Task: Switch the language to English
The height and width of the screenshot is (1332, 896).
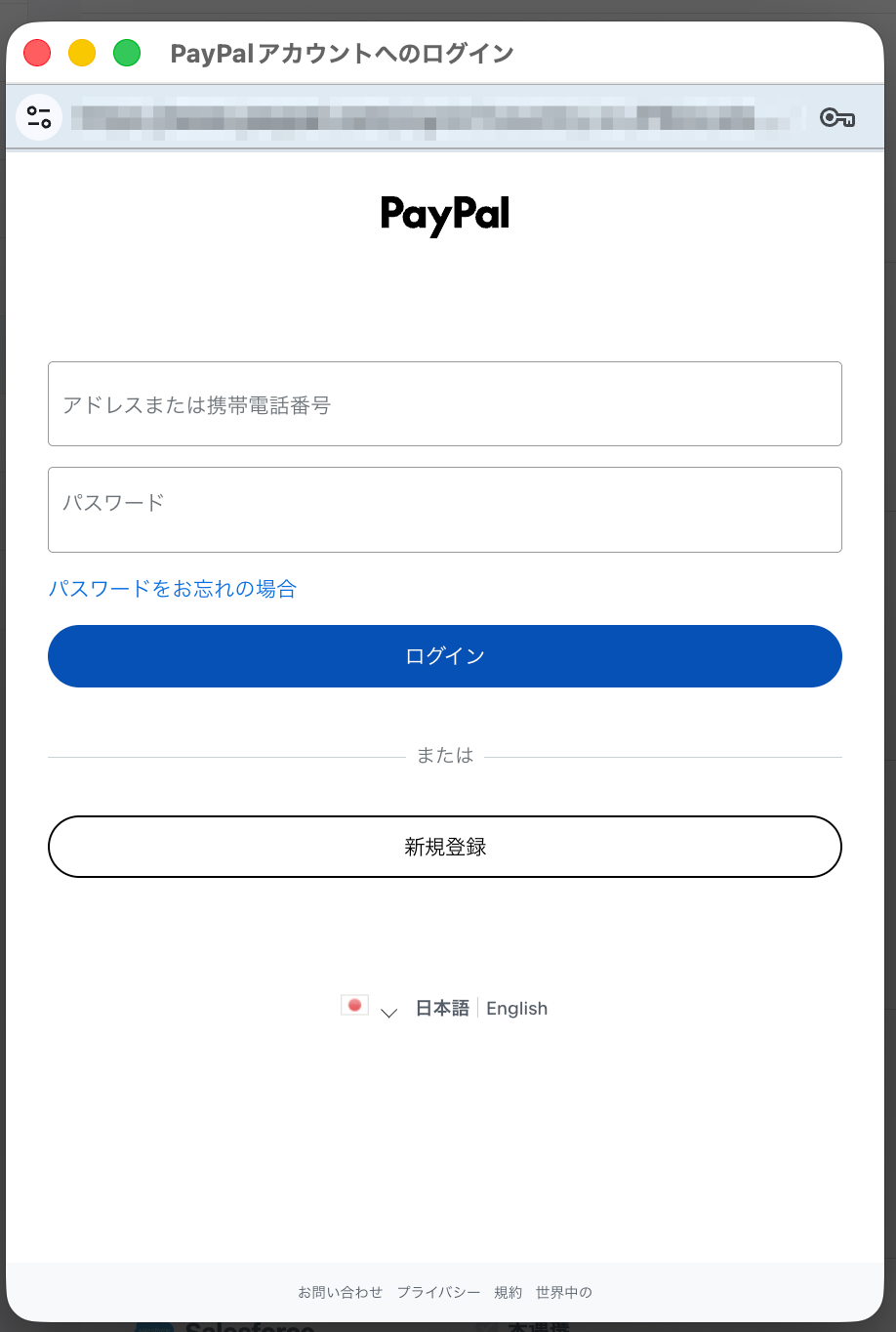Action: point(516,1009)
